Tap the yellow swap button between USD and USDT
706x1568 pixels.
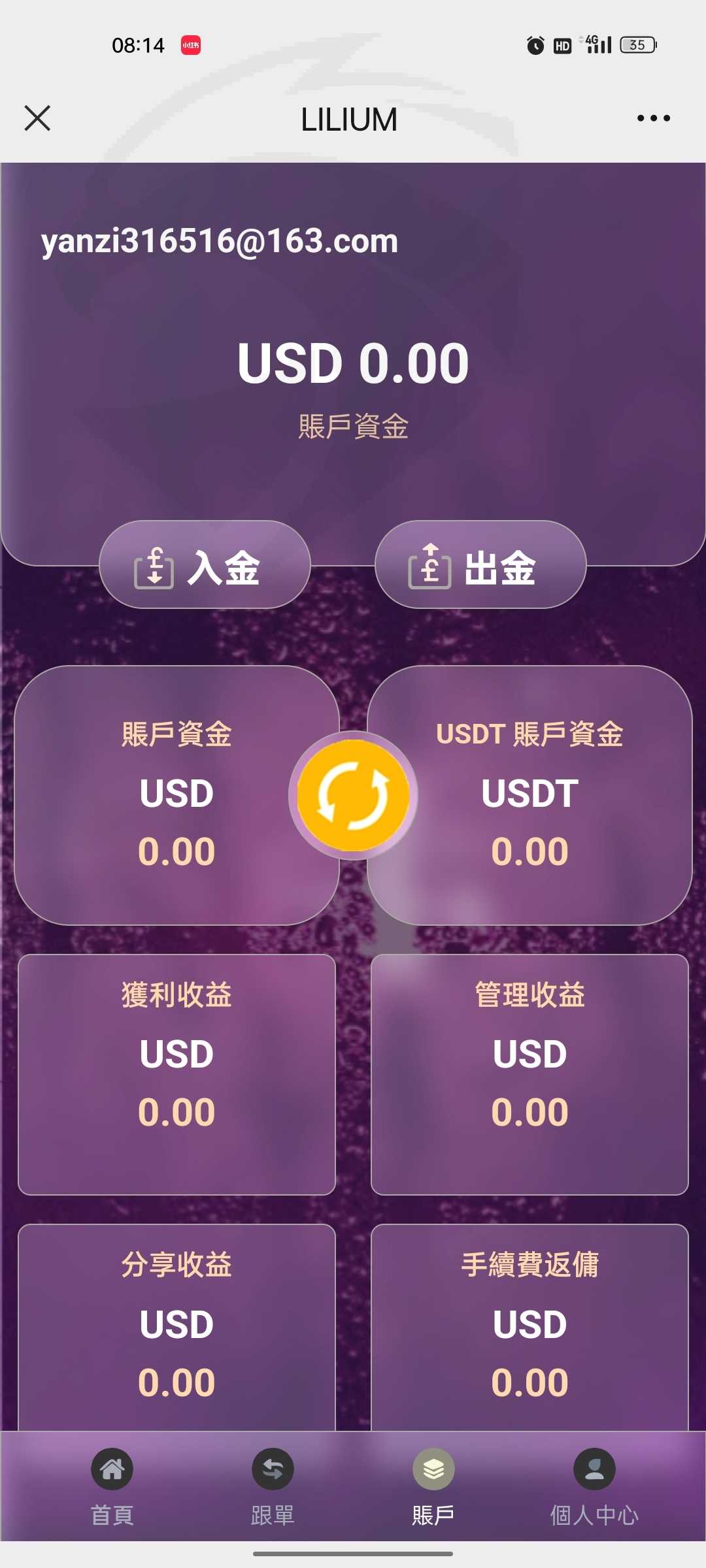[x=353, y=795]
